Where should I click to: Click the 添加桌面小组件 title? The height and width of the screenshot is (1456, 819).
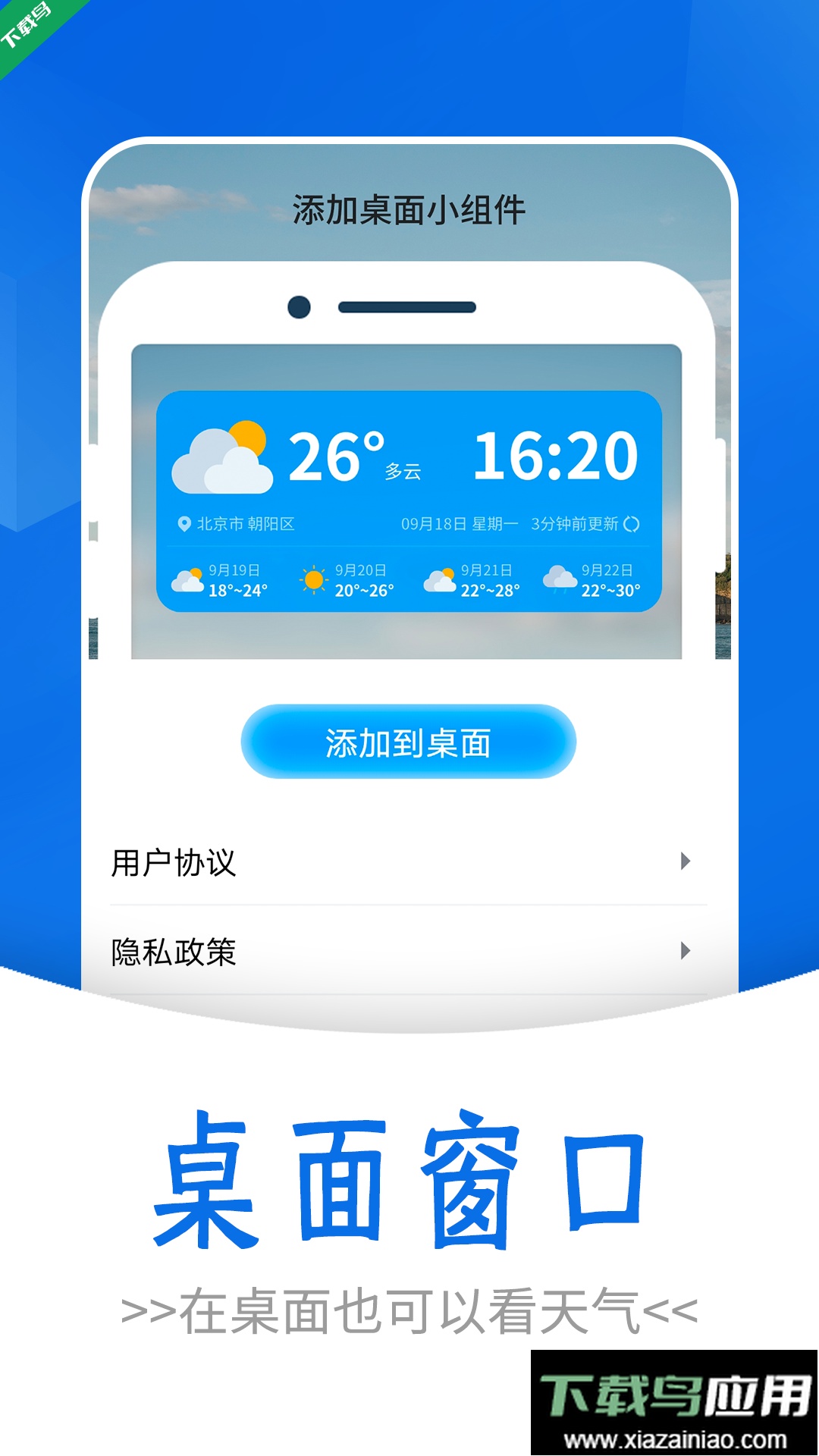tap(409, 210)
